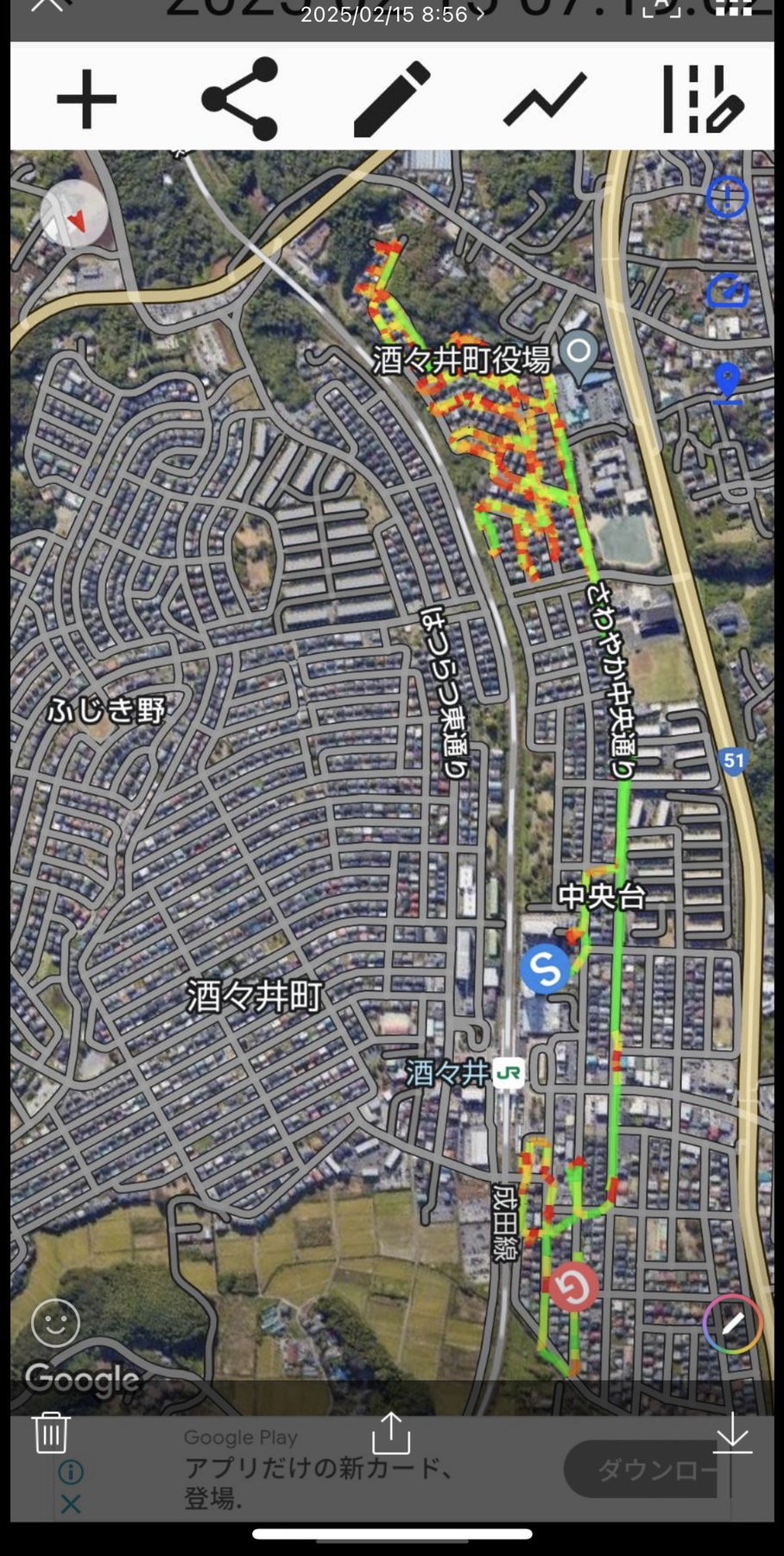The image size is (784, 1556).
Task: Download this image with the arrow icon
Action: 733,1433
